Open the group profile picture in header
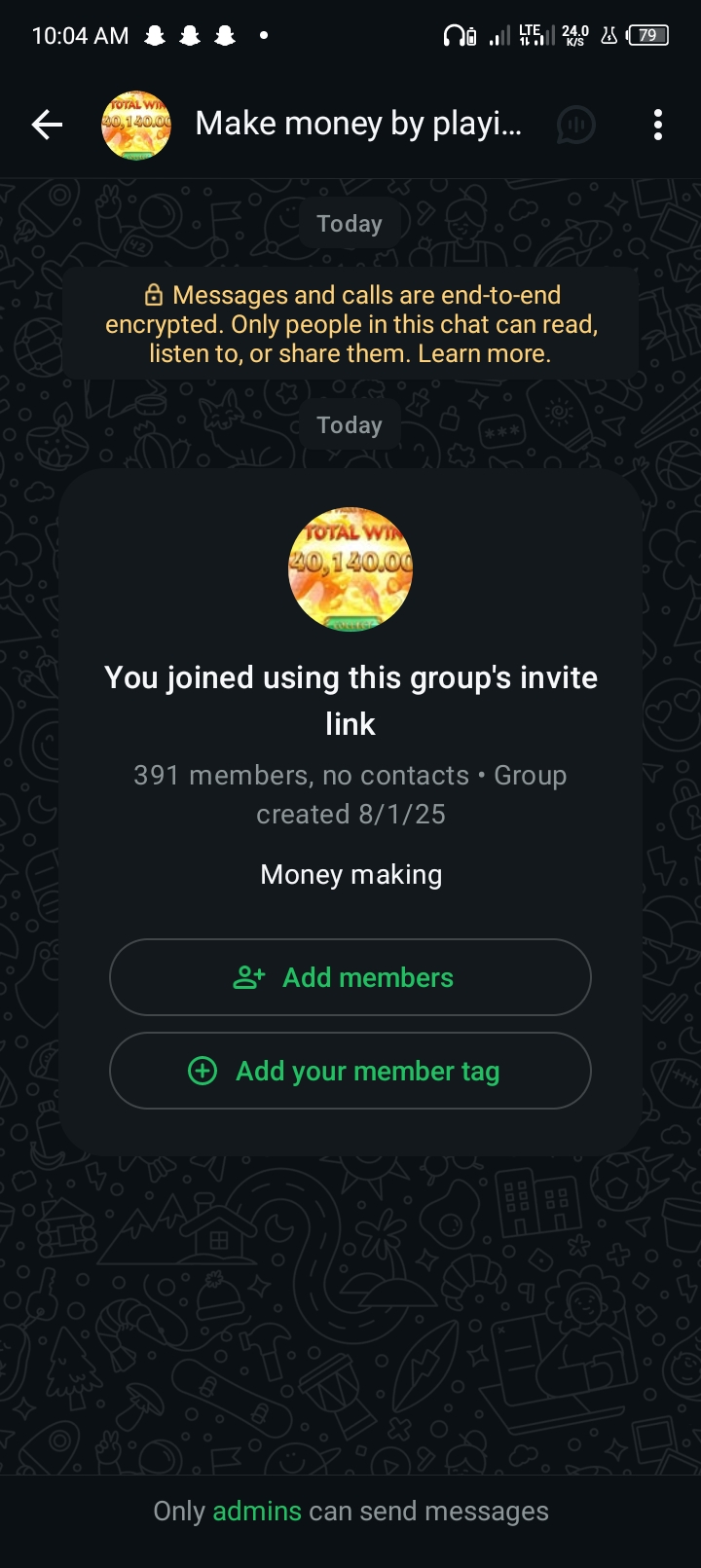This screenshot has width=701, height=1568. [x=136, y=125]
